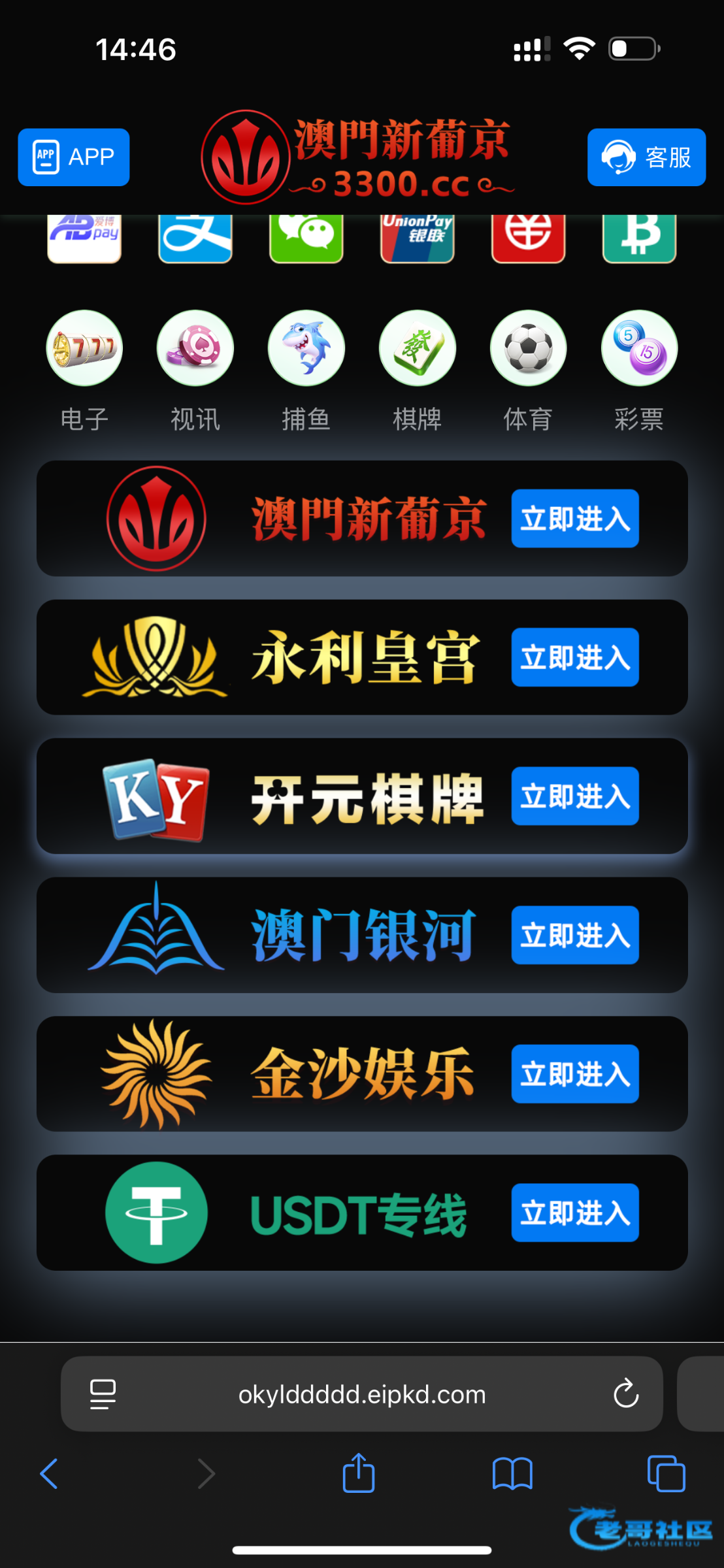The image size is (724, 1568).
Task: Go back to previous page
Action: (x=49, y=1473)
